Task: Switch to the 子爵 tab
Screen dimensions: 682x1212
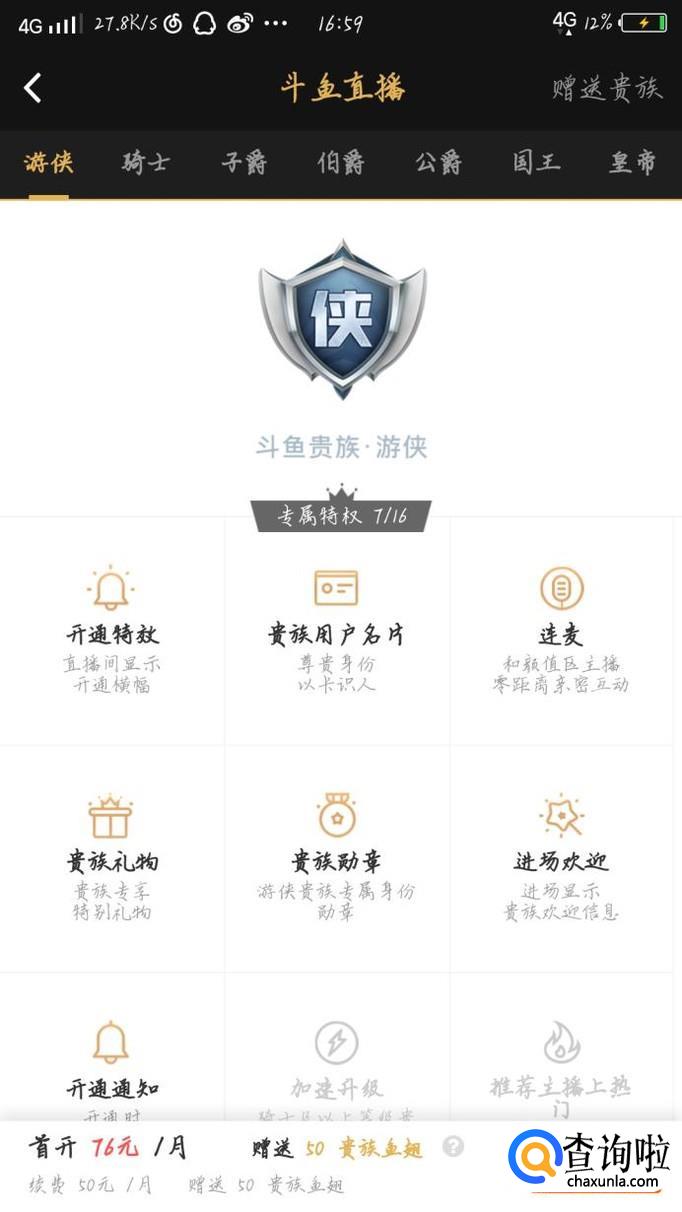Action: click(244, 162)
